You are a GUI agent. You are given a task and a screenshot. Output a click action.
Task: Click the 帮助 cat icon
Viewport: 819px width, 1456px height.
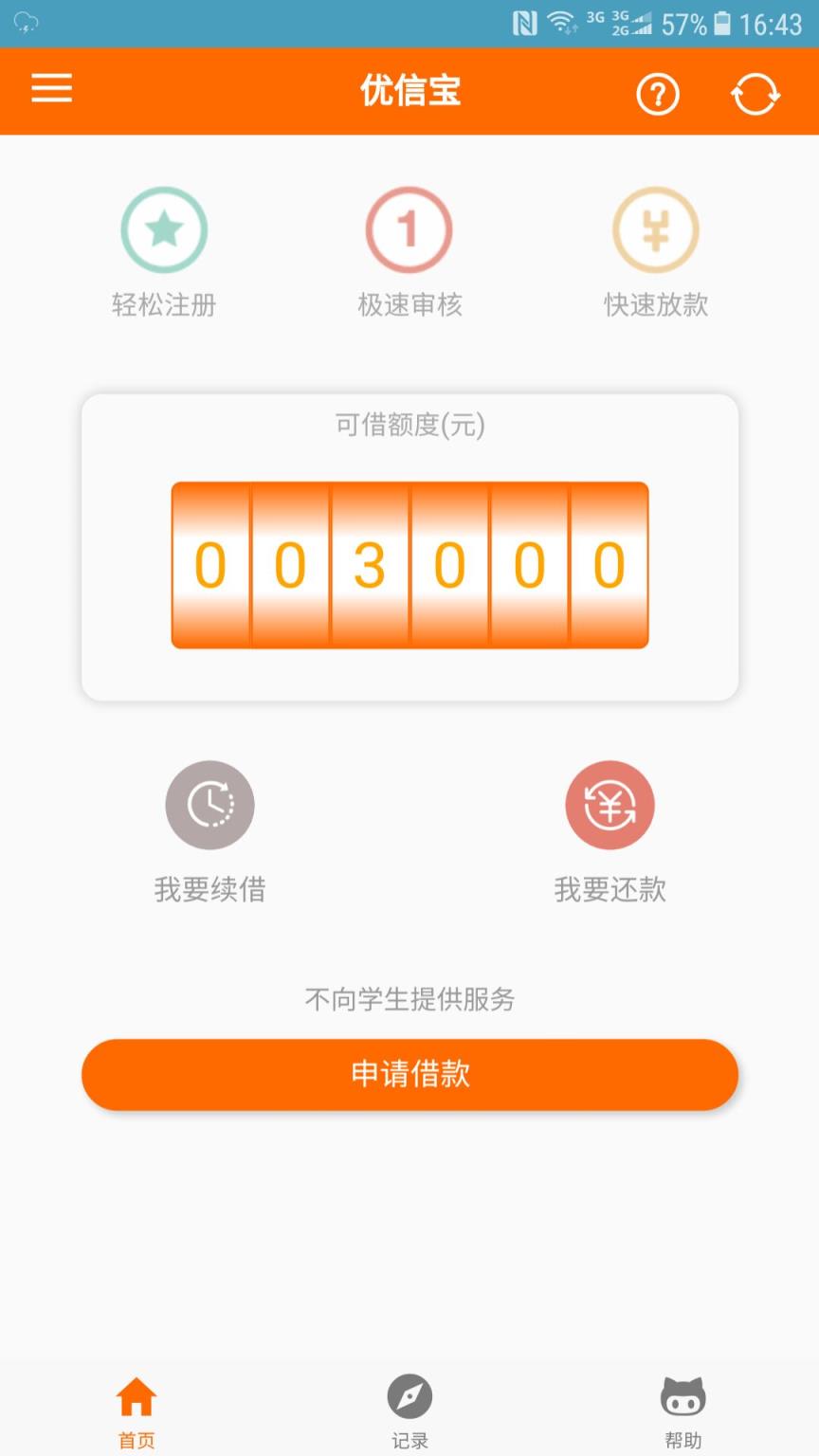pos(682,1394)
